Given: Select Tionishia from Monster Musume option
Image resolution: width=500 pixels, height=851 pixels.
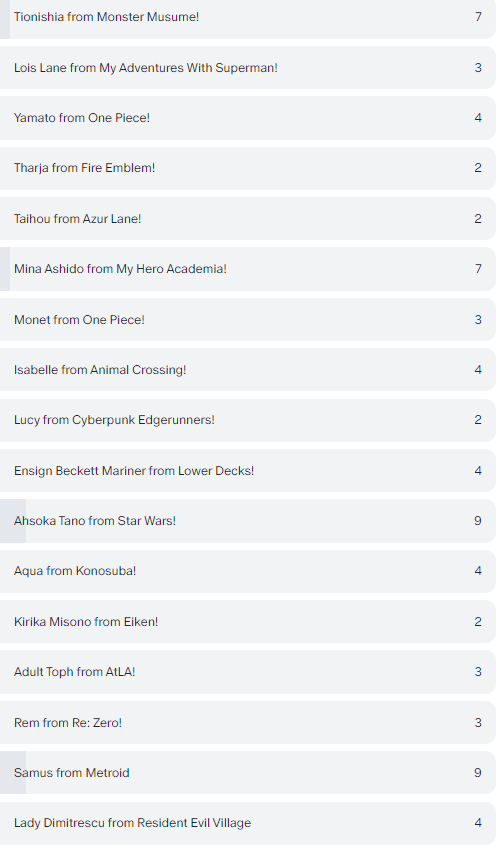Looking at the screenshot, I should 248,17.
